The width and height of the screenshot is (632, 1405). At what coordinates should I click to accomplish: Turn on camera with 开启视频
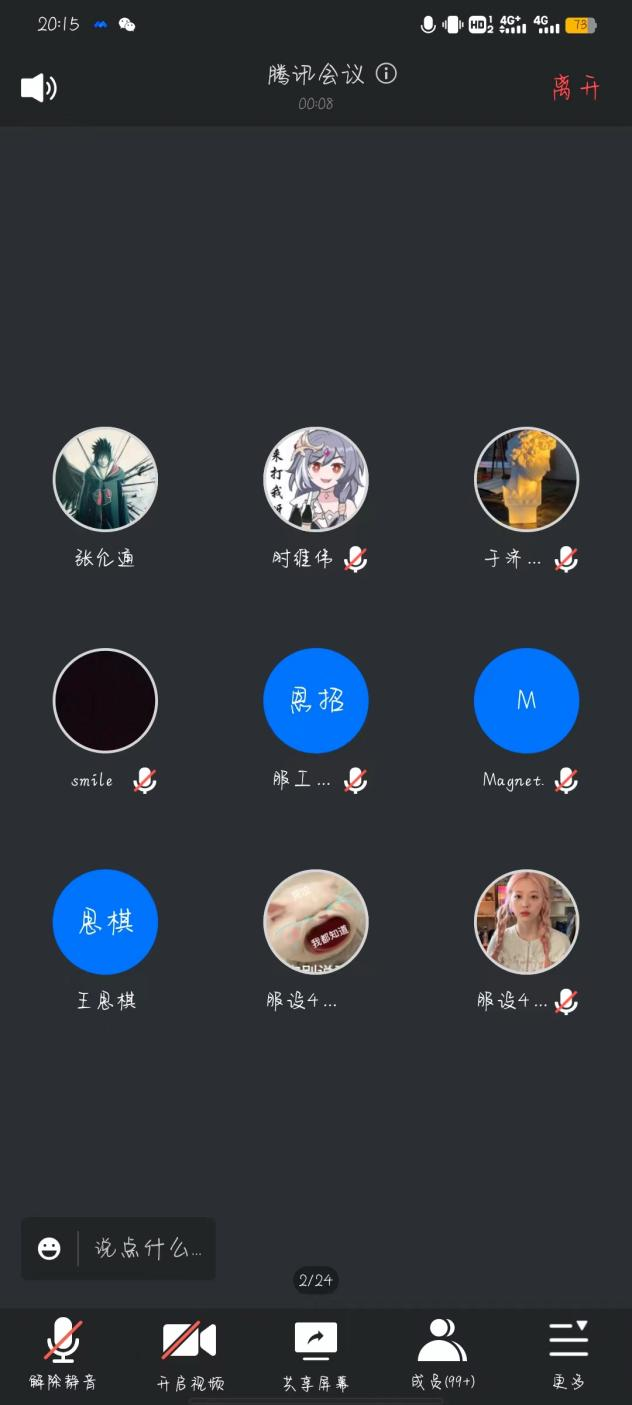pos(189,1354)
